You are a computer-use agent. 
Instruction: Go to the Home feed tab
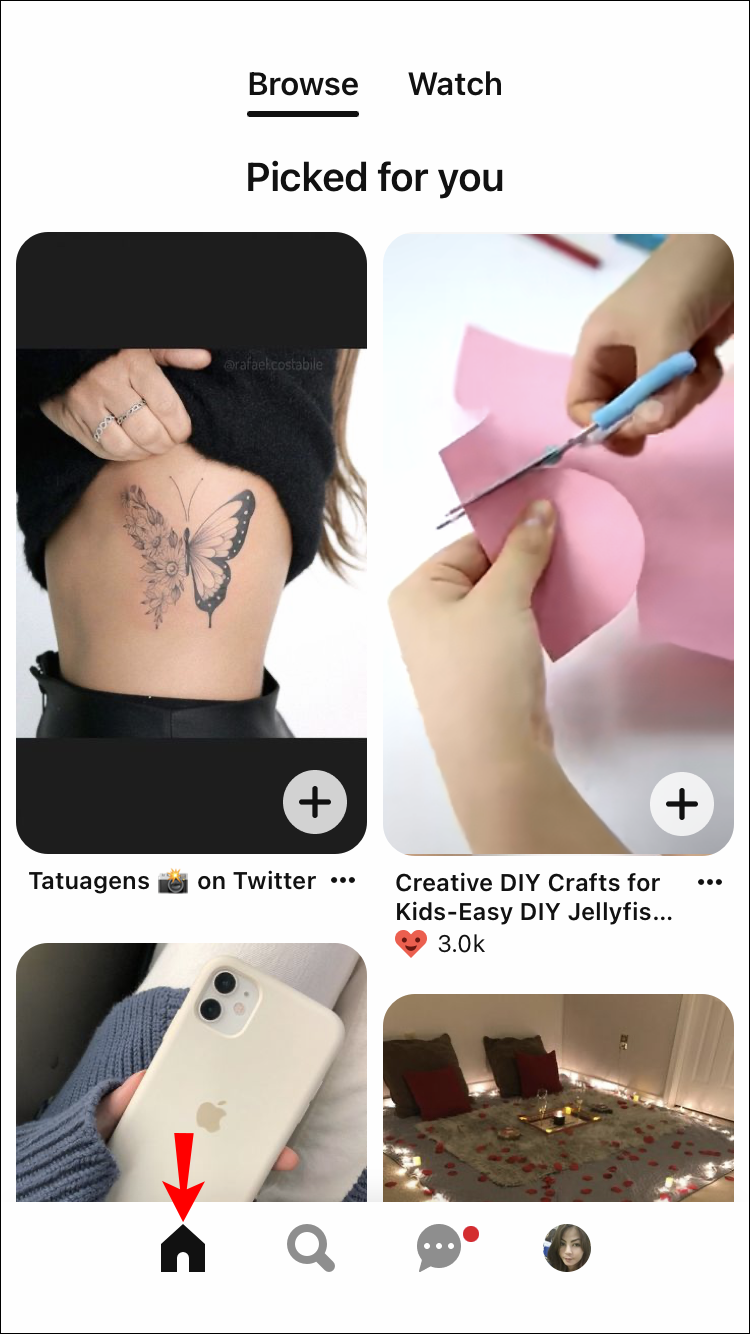tap(183, 1249)
